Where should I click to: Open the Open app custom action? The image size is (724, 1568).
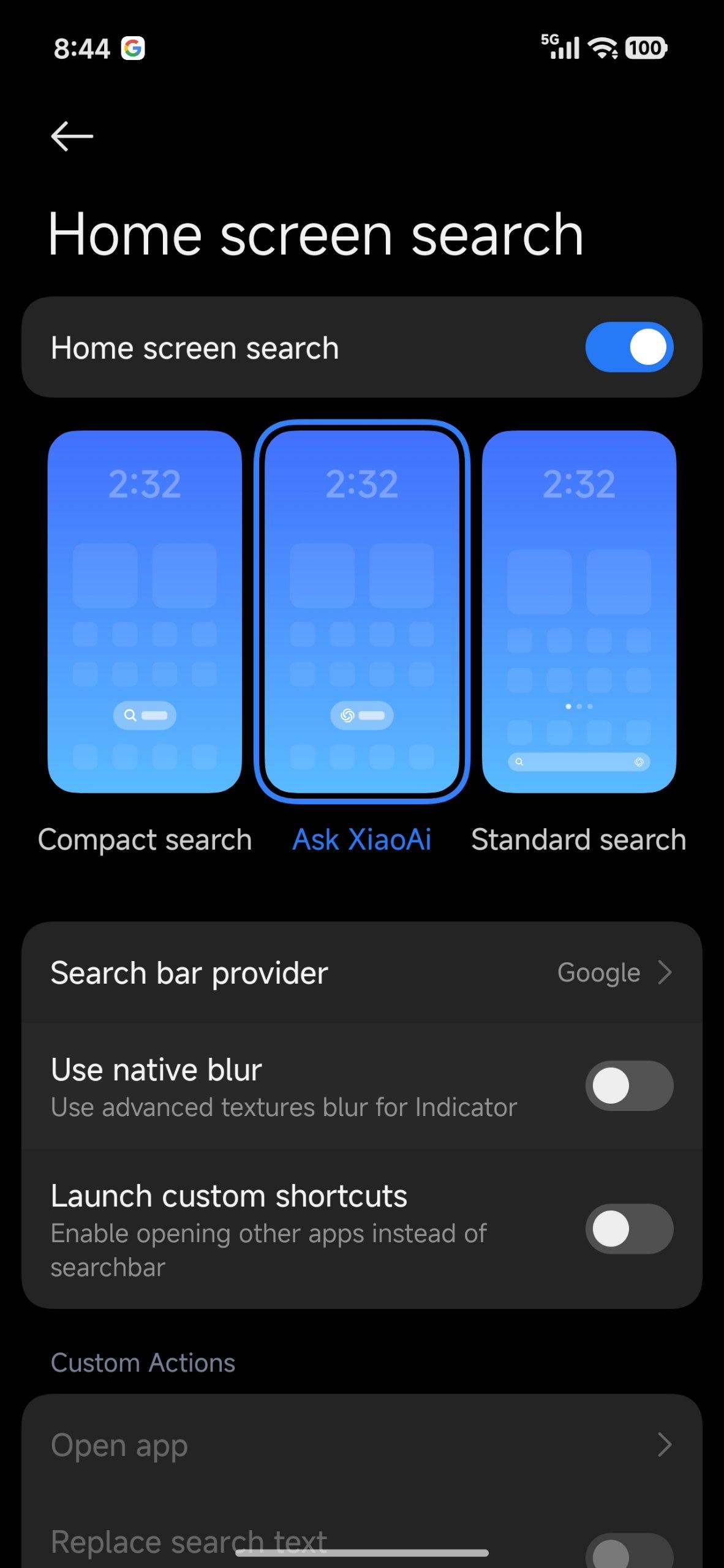pyautogui.click(x=361, y=1445)
